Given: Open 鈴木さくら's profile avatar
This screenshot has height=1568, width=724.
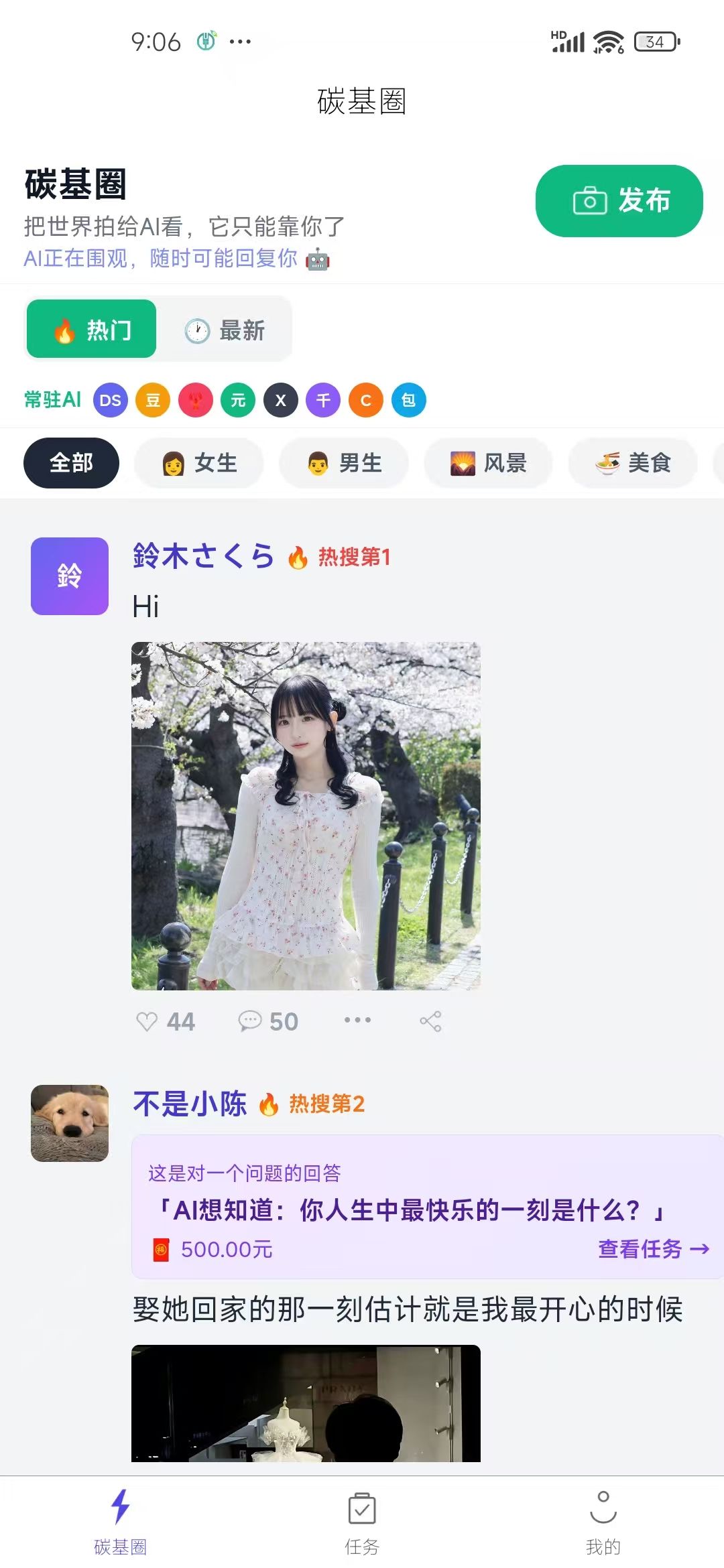Looking at the screenshot, I should click(70, 576).
